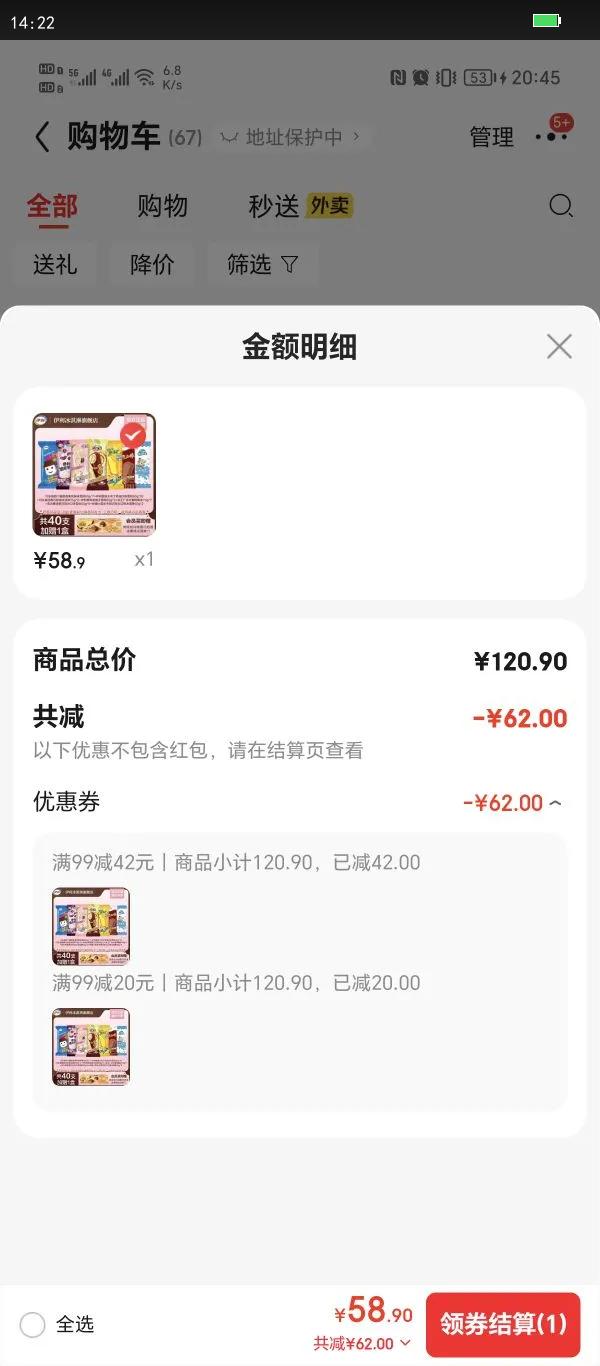
Task: Search within the shopping cart
Action: [561, 206]
